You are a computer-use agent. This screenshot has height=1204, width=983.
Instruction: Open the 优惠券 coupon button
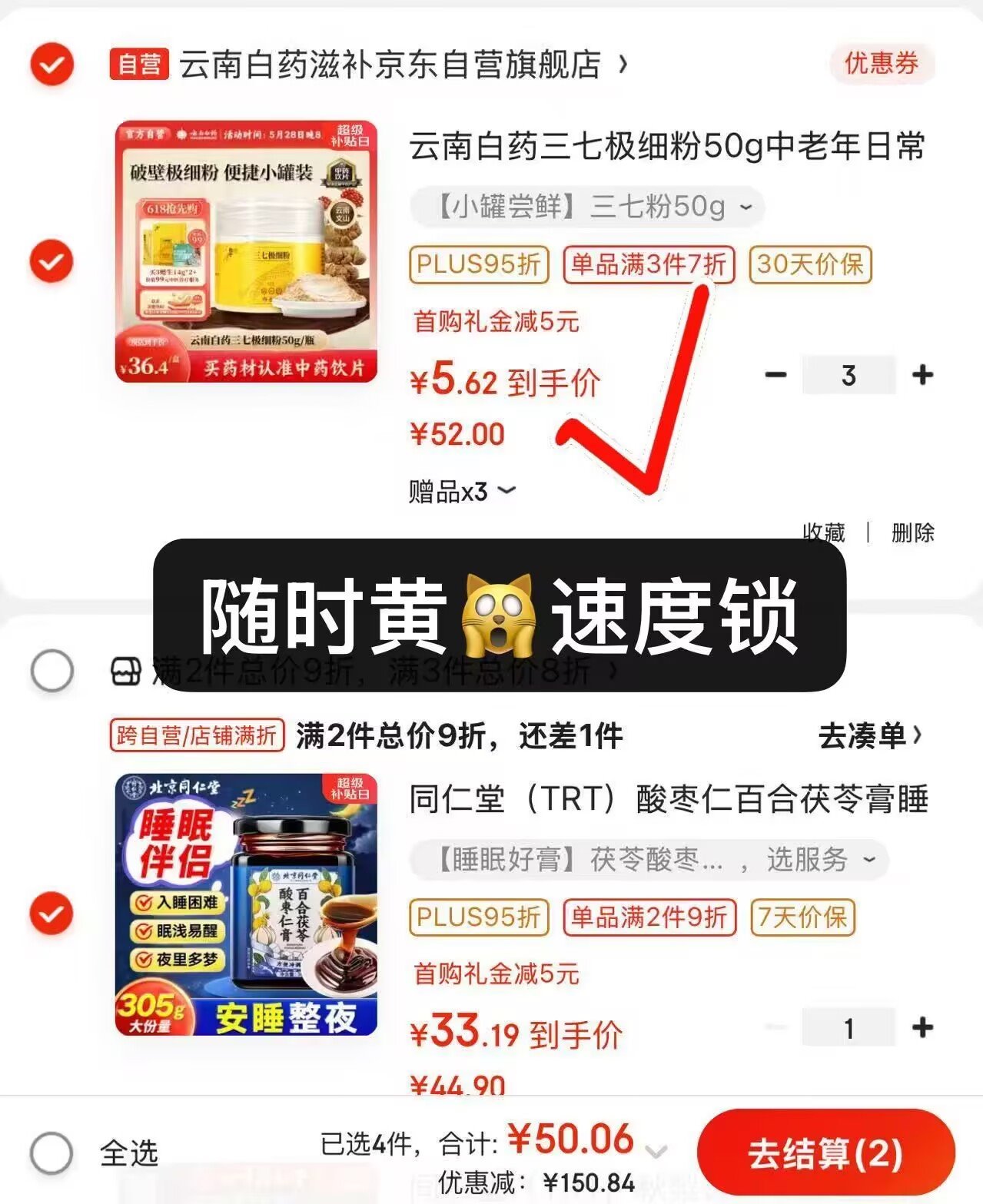pyautogui.click(x=882, y=64)
